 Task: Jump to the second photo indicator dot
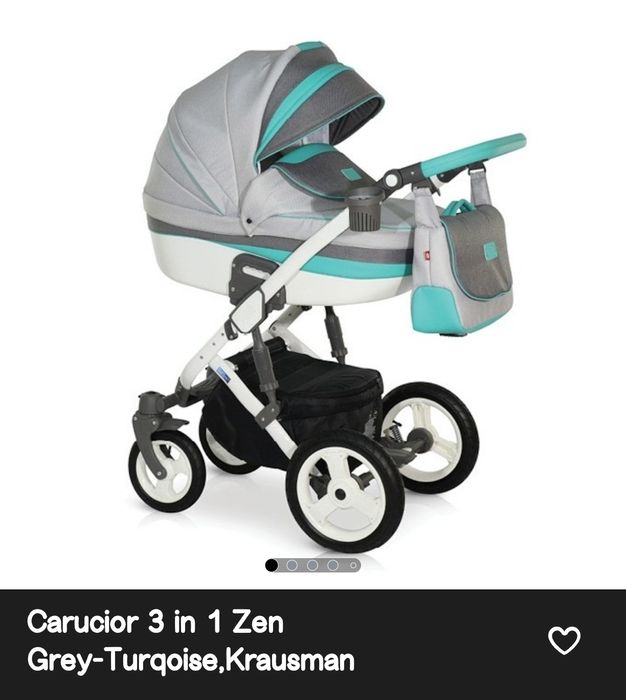click(x=292, y=565)
